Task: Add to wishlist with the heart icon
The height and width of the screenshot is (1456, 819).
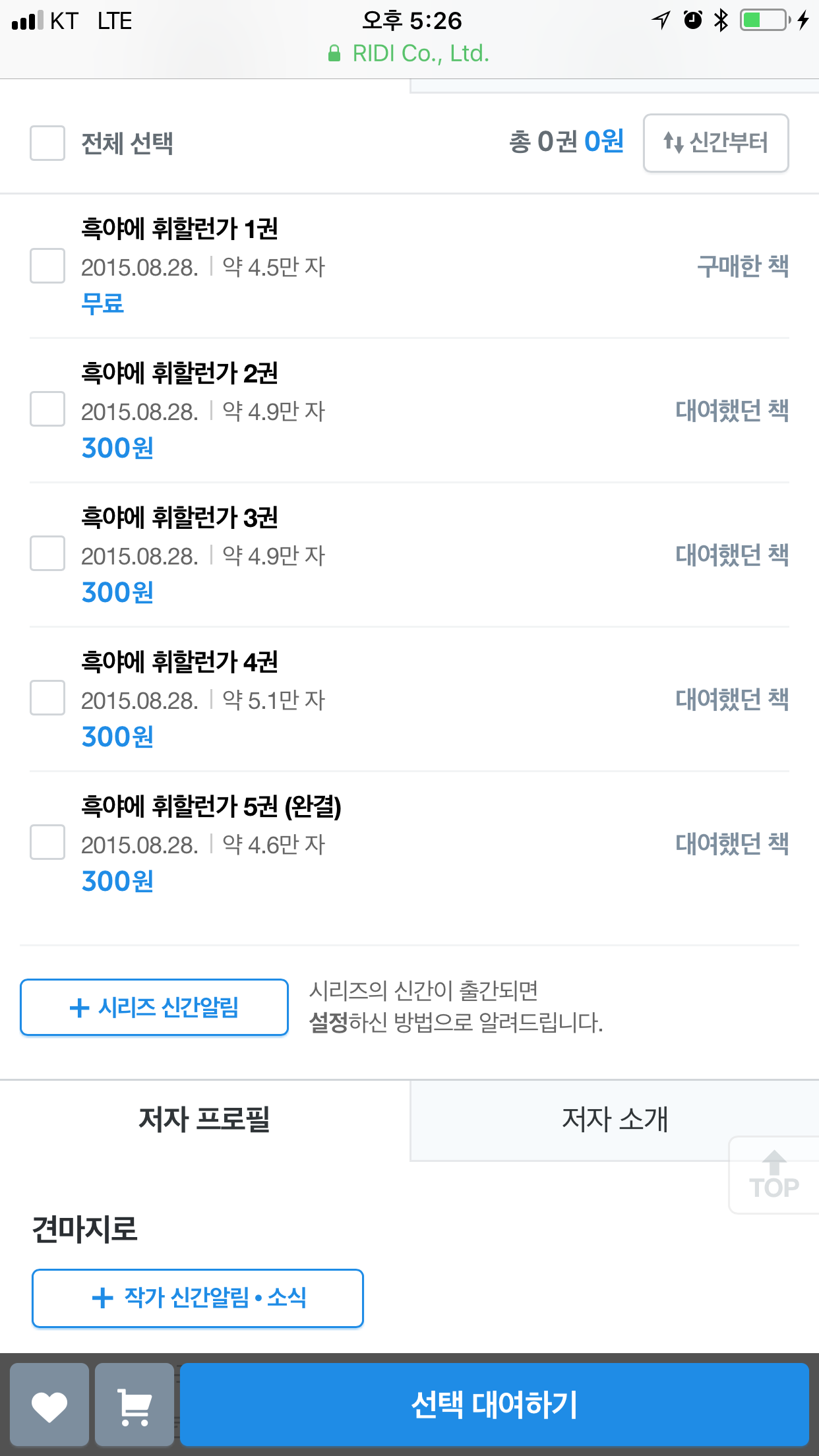Action: [x=49, y=1405]
